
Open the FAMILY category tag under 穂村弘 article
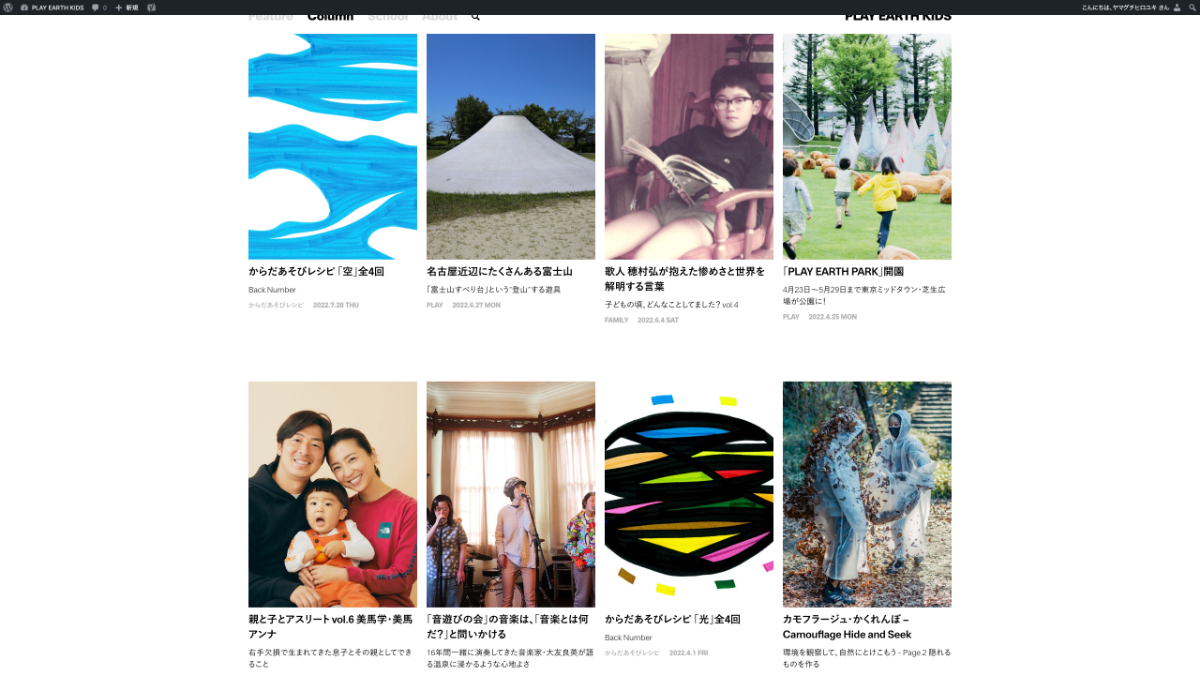616,320
